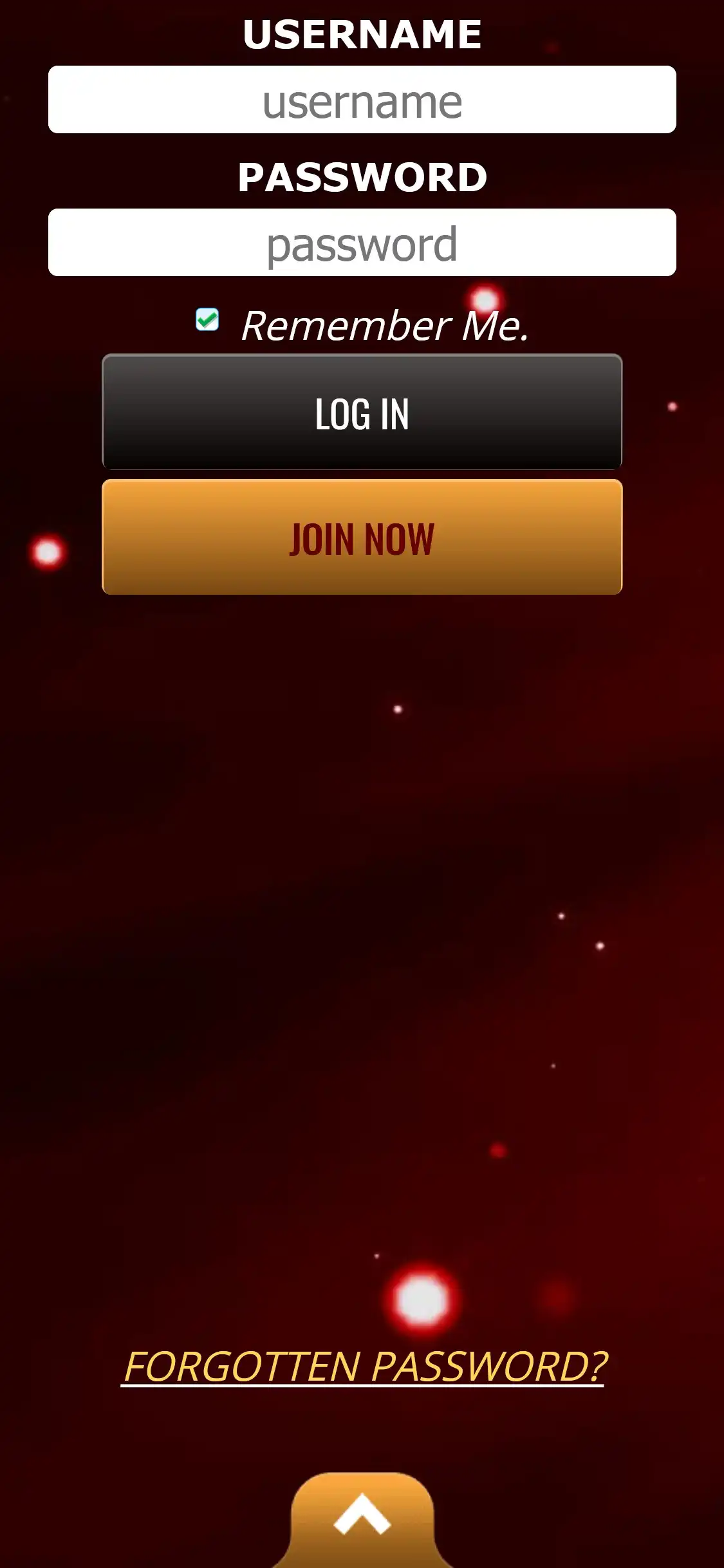Tap the LOG IN button
Viewport: 724px width, 1568px height.
point(362,412)
